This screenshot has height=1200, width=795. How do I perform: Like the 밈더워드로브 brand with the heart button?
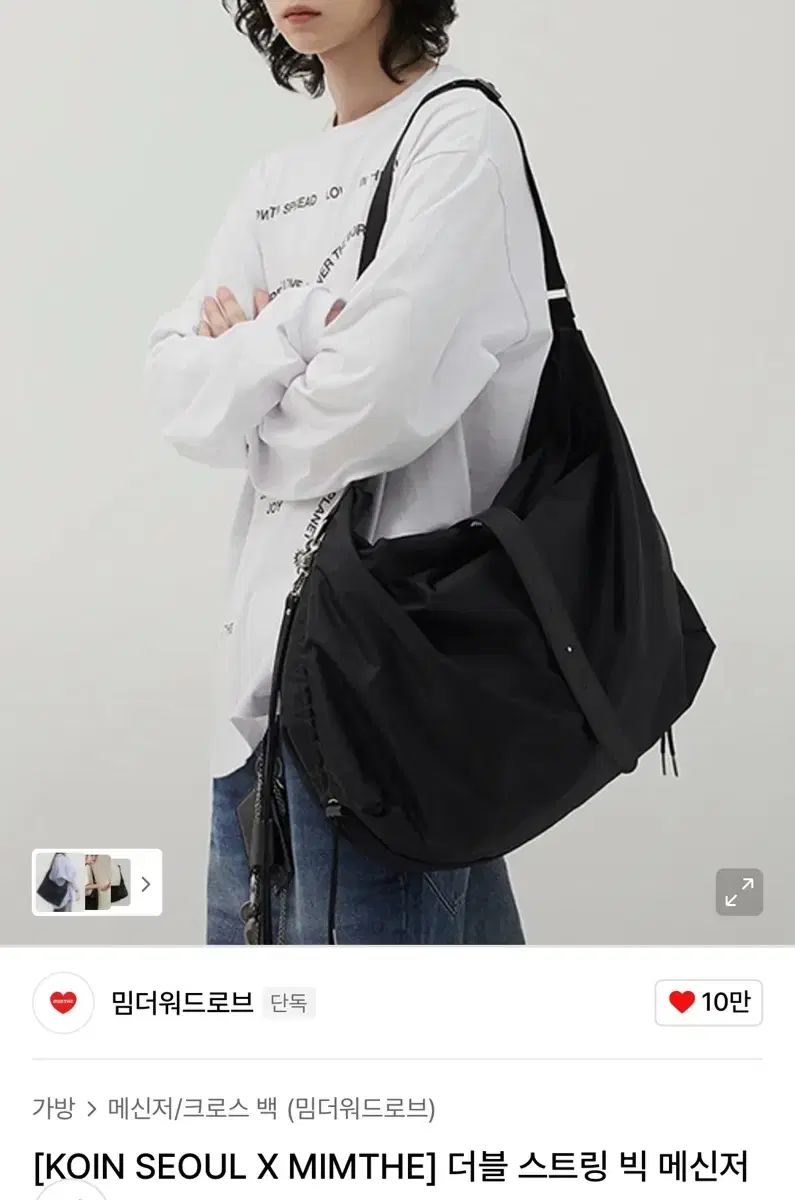coord(708,1002)
